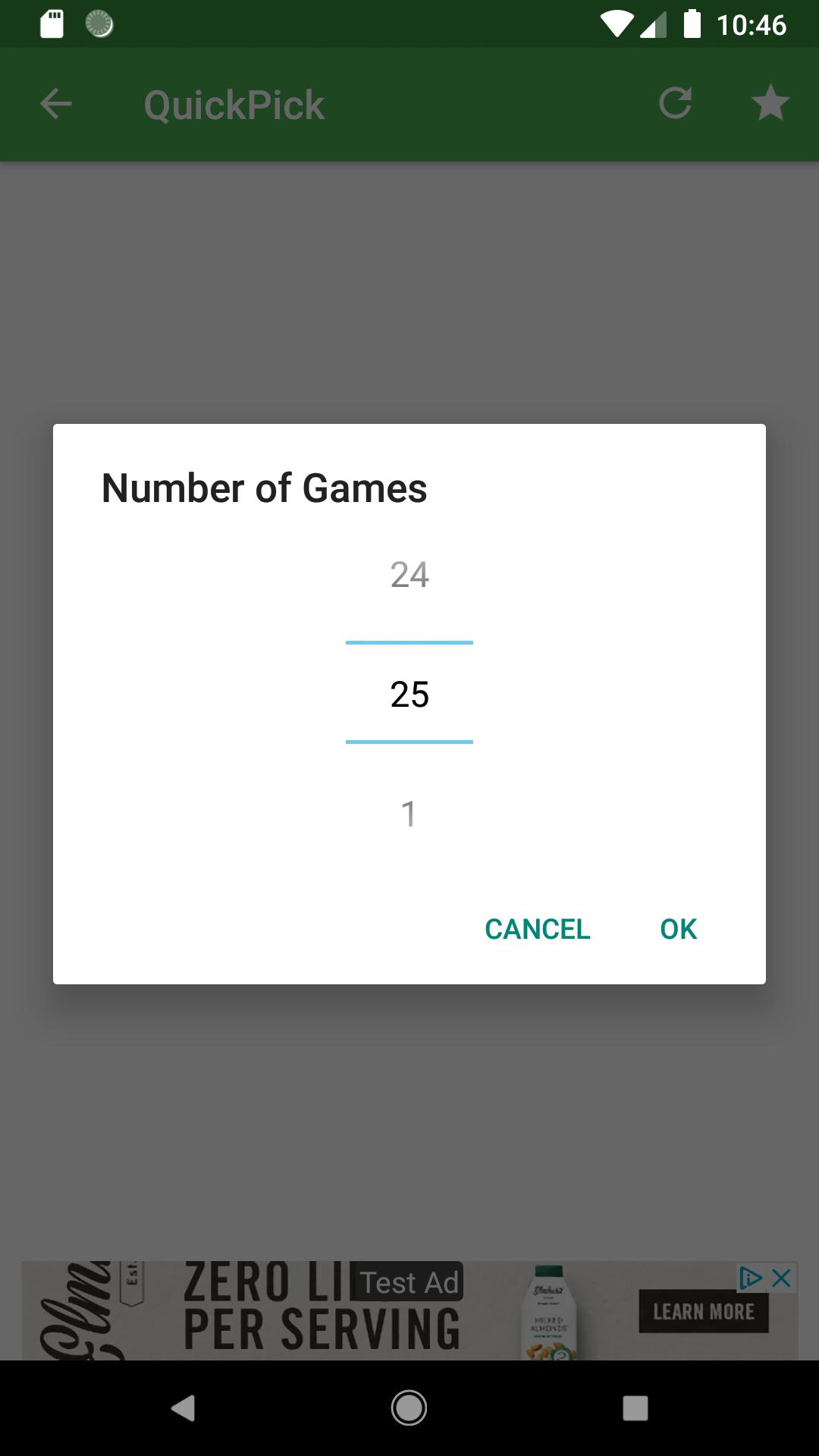Viewport: 819px width, 1456px height.
Task: Tap the star favorite icon
Action: [770, 104]
